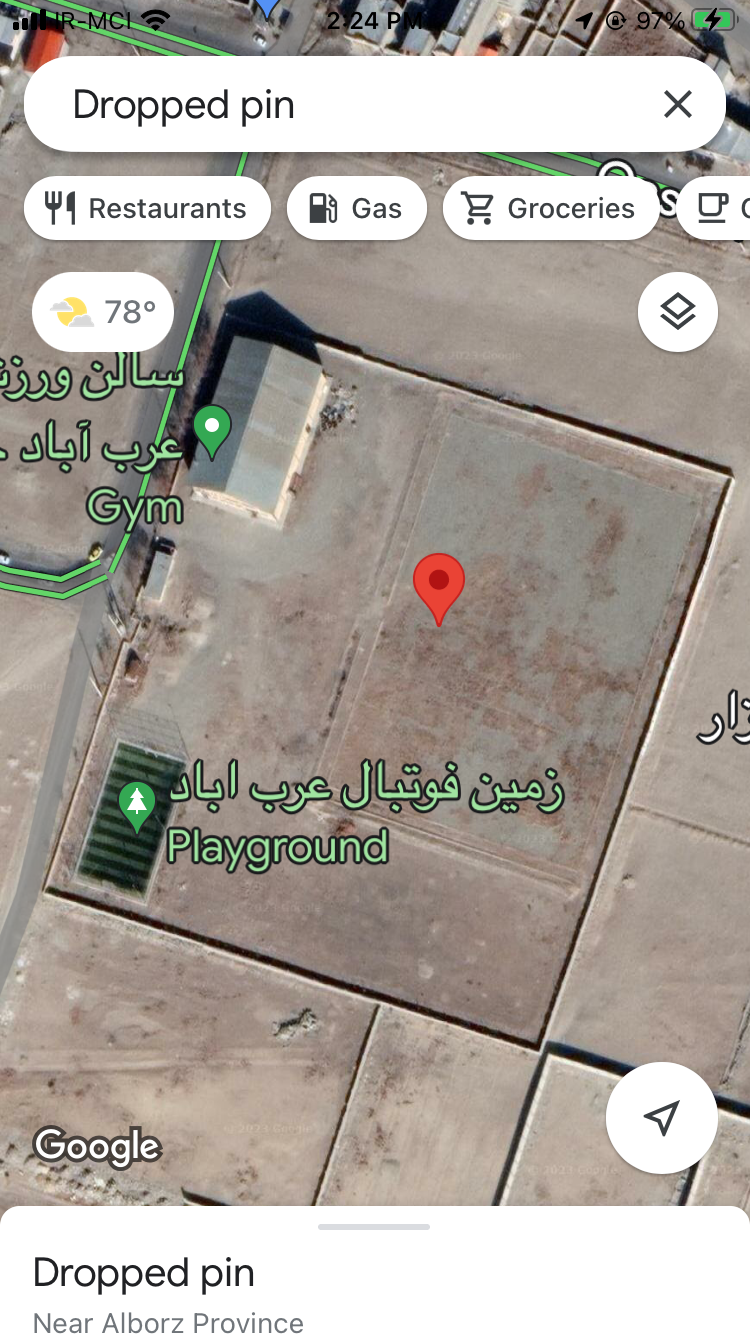Select the Restaurants chip
750x1334 pixels.
[x=147, y=208]
